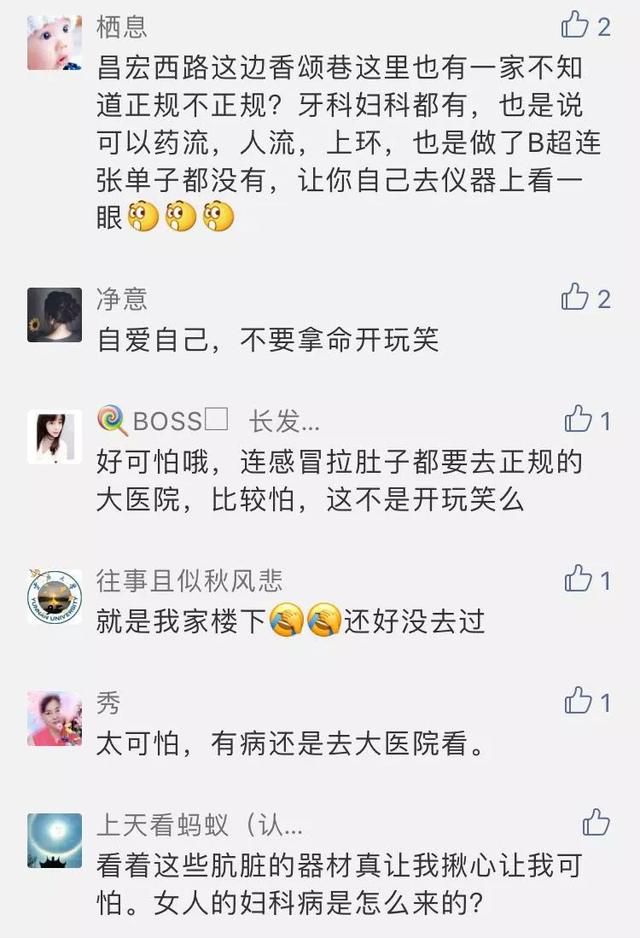This screenshot has height=938, width=640.
Task: Like 净意's comment
Action: [576, 297]
